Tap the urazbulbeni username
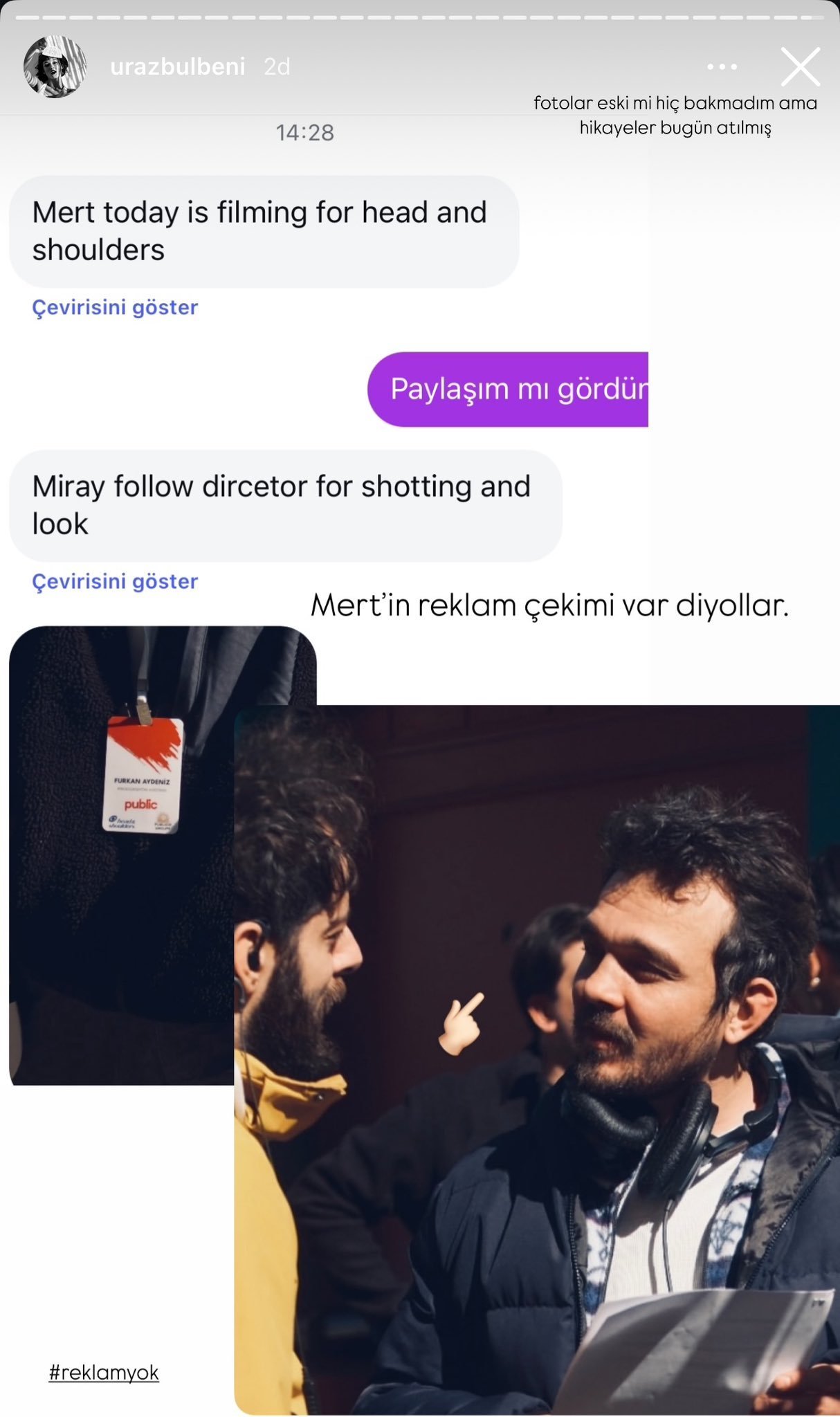The height and width of the screenshot is (1417, 840). click(x=178, y=66)
